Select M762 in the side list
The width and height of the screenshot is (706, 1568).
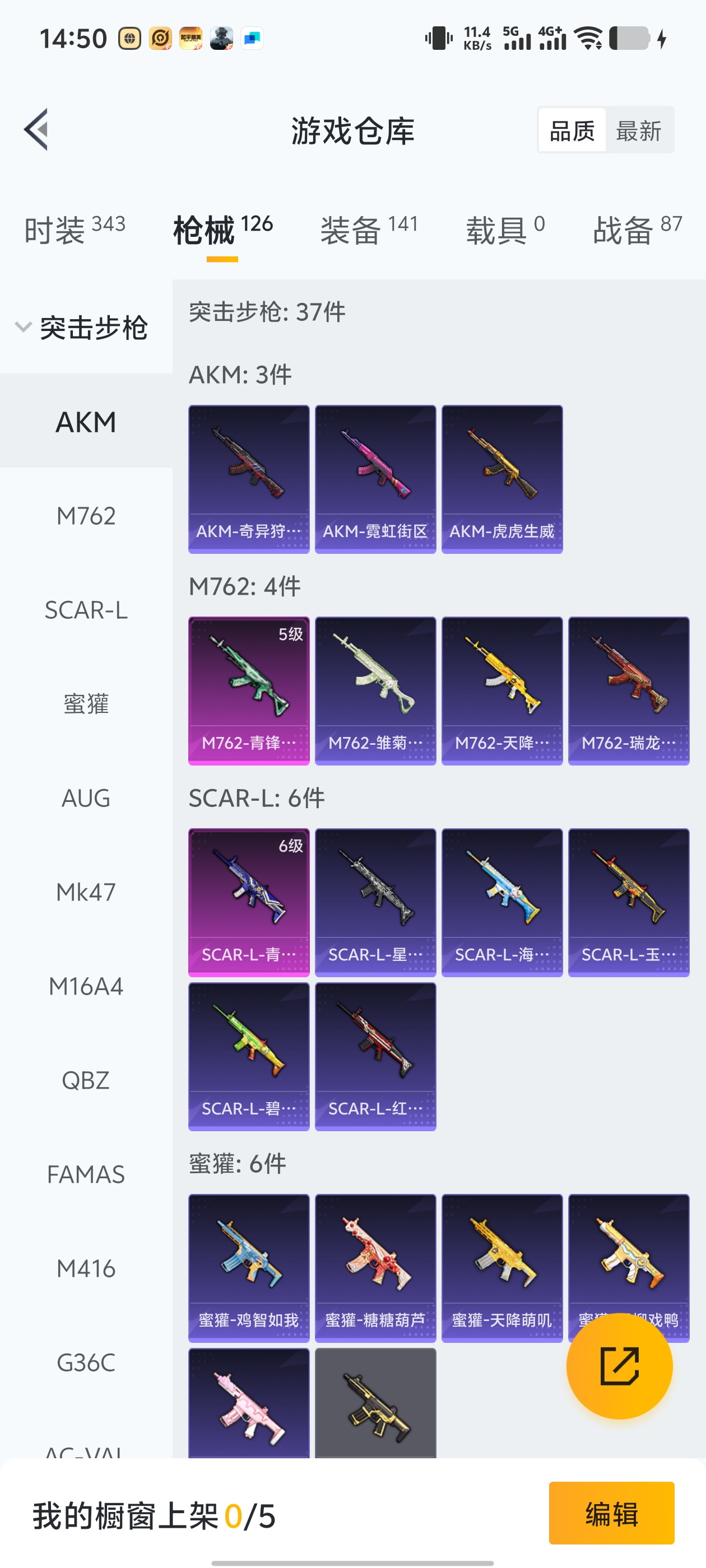pyautogui.click(x=86, y=516)
